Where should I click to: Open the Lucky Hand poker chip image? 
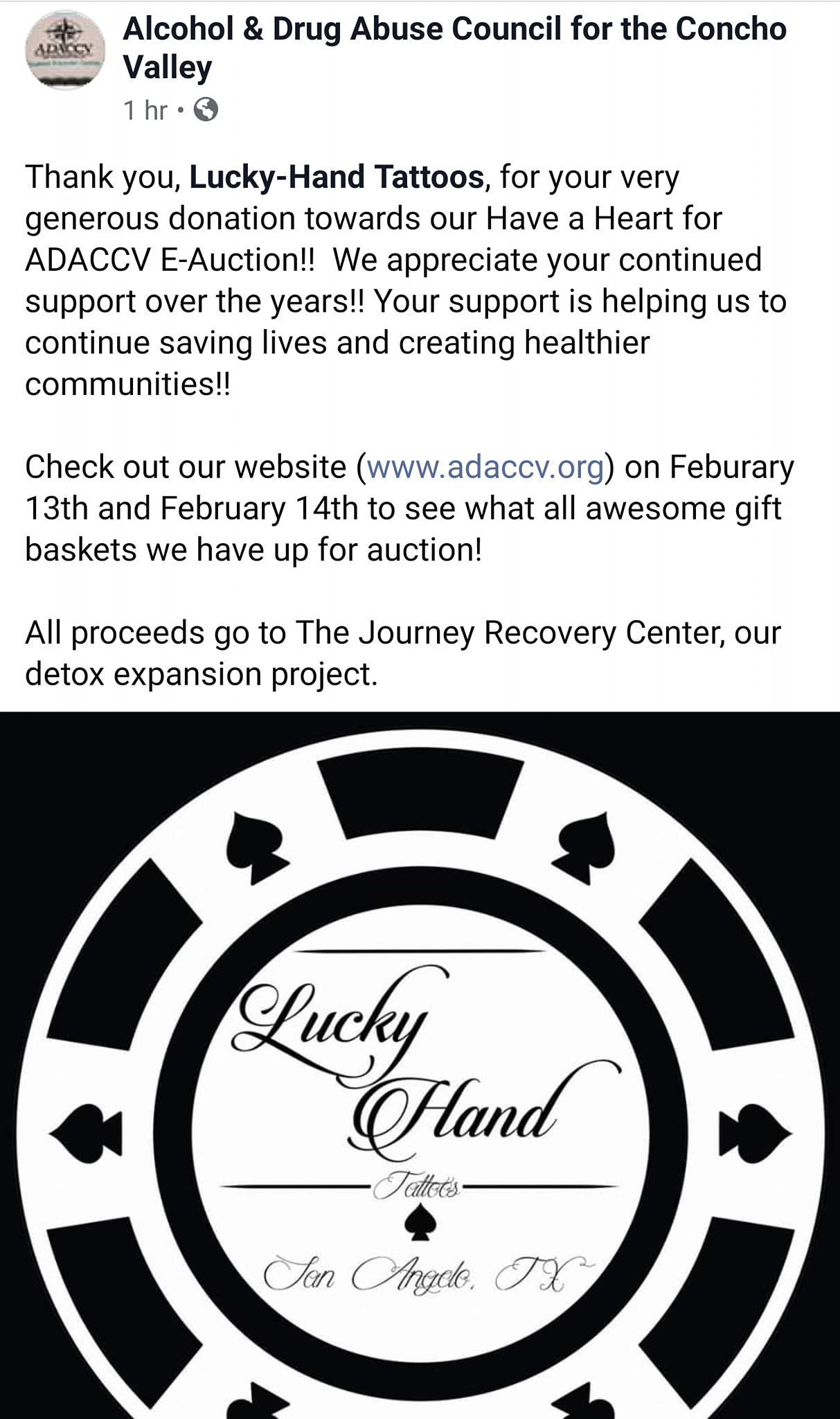(420, 1066)
